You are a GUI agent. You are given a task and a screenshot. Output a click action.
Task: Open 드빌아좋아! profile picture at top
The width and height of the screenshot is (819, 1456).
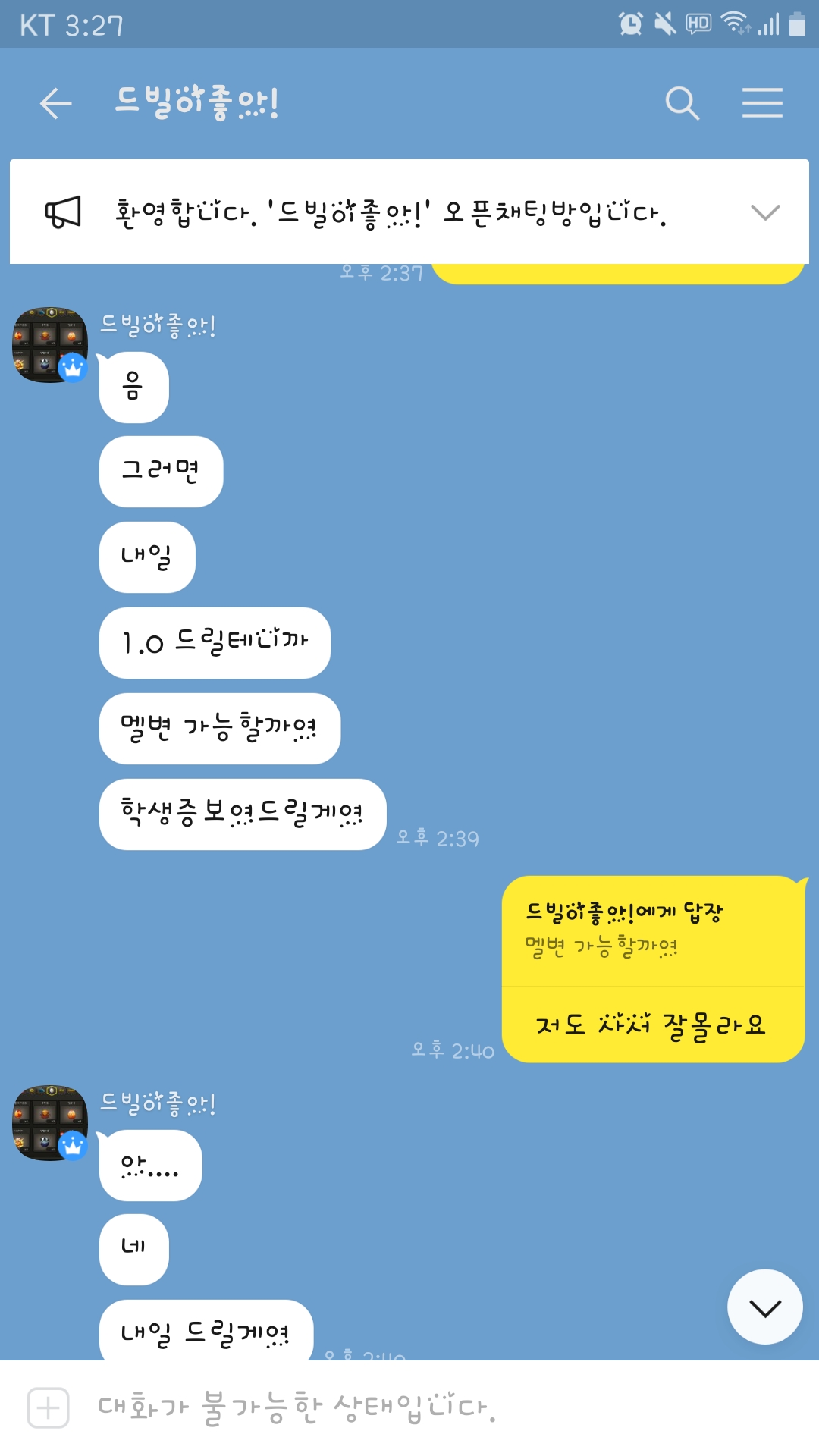click(50, 344)
